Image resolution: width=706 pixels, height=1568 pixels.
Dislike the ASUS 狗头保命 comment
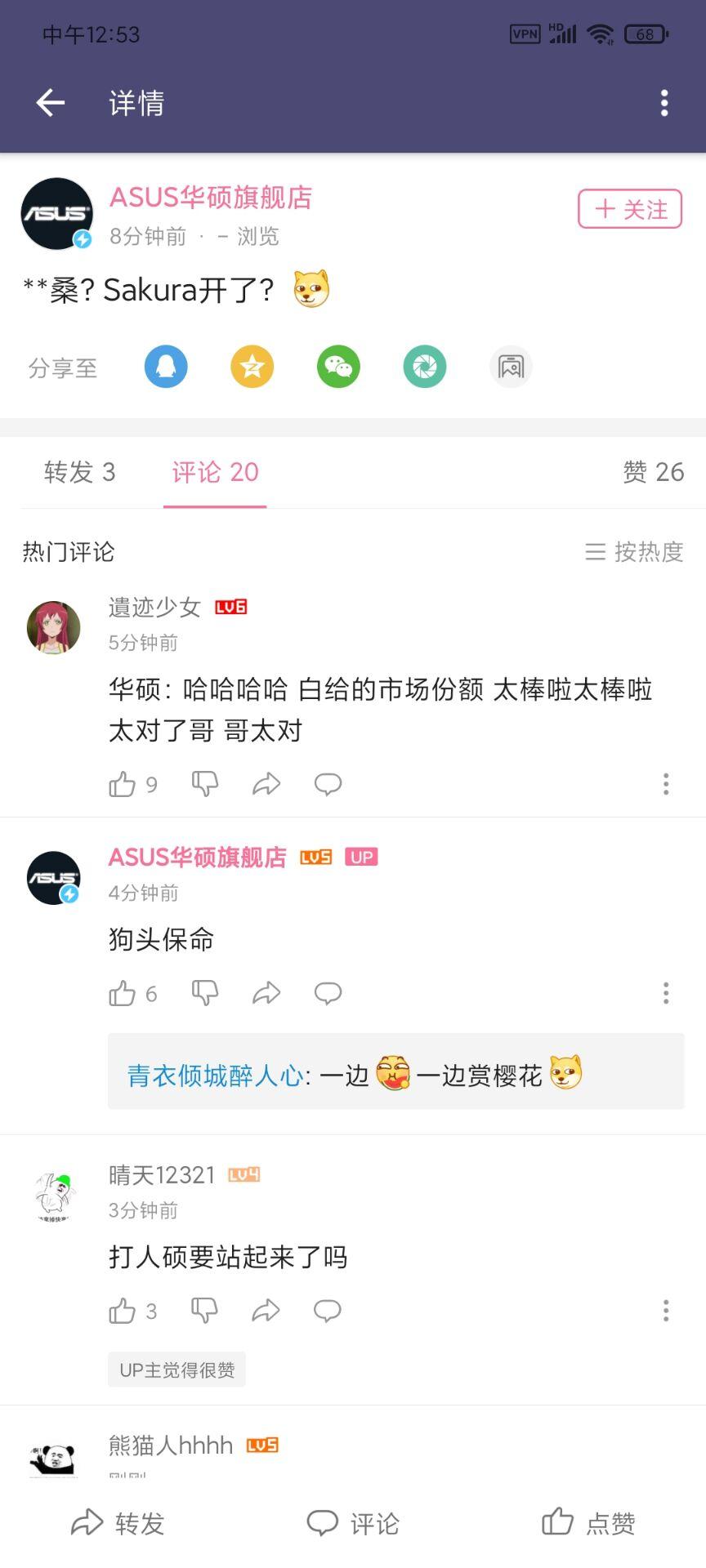click(205, 992)
